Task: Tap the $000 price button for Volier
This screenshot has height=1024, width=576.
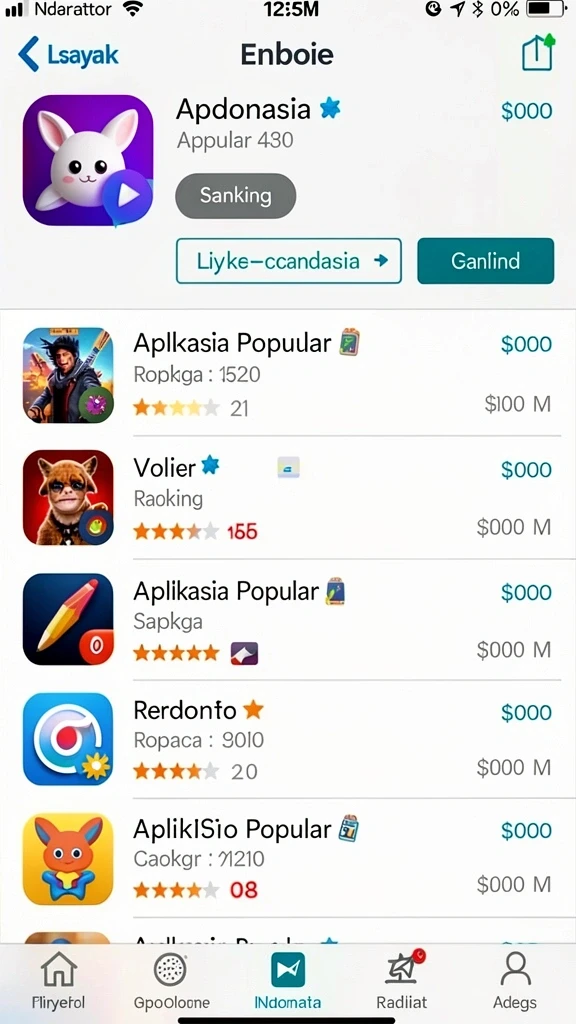Action: 526,470
